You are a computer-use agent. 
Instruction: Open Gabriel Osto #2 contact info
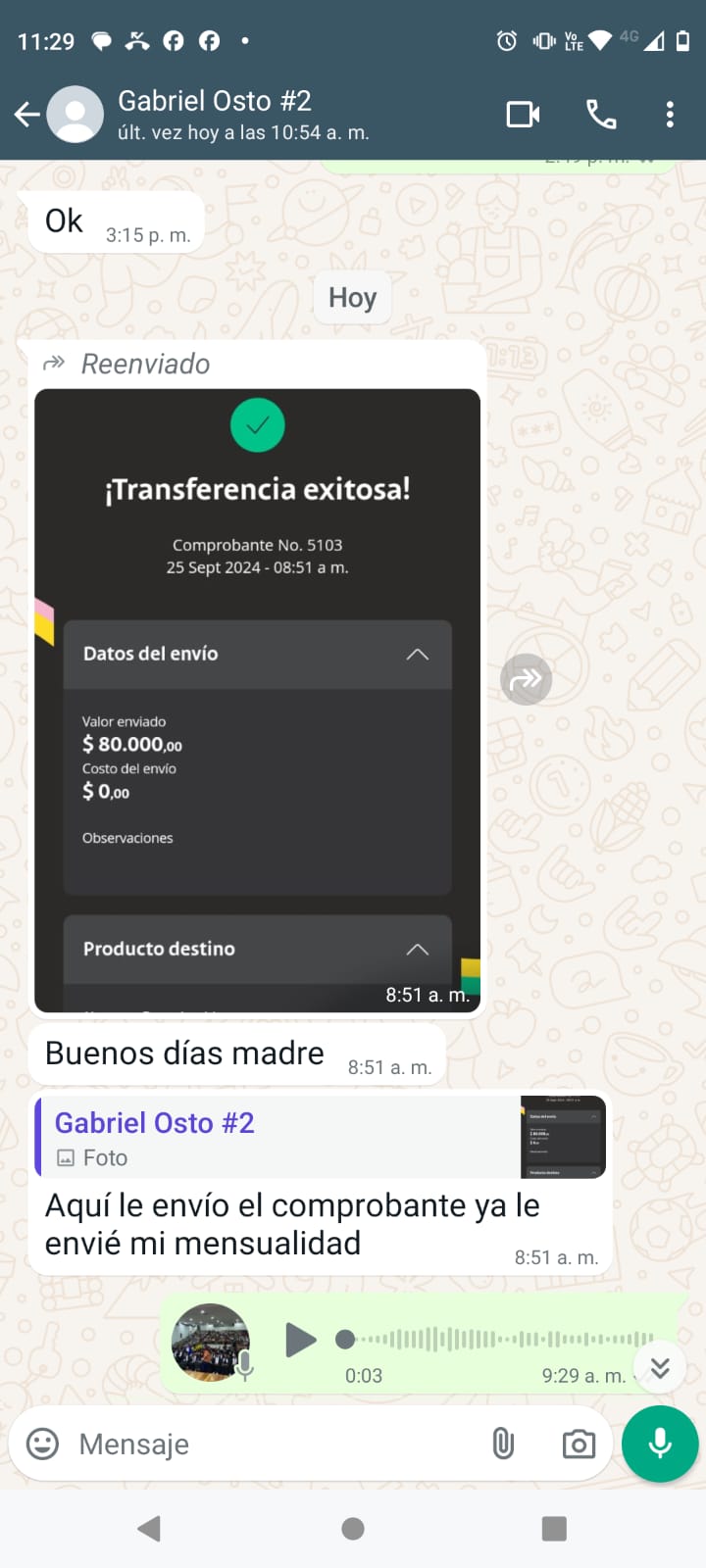[243, 115]
